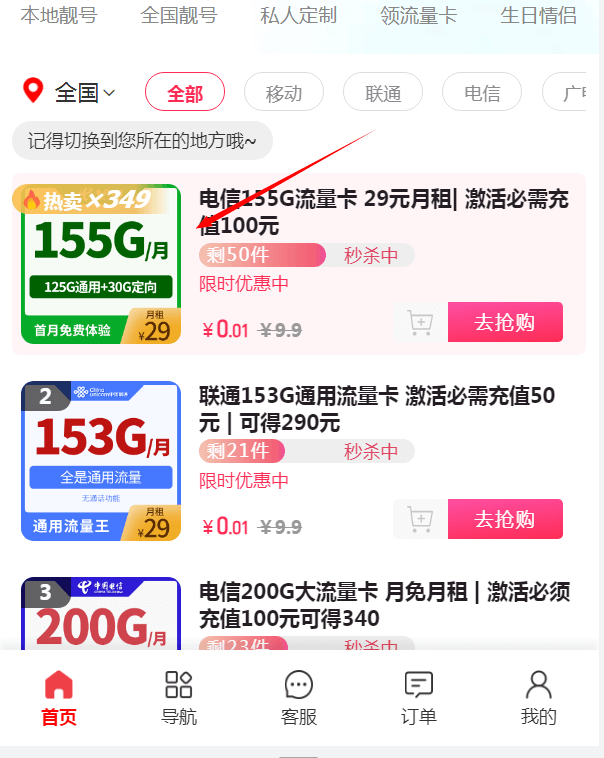The width and height of the screenshot is (604, 758).
Task: Select the 领流量卡 tab
Action: click(x=418, y=15)
